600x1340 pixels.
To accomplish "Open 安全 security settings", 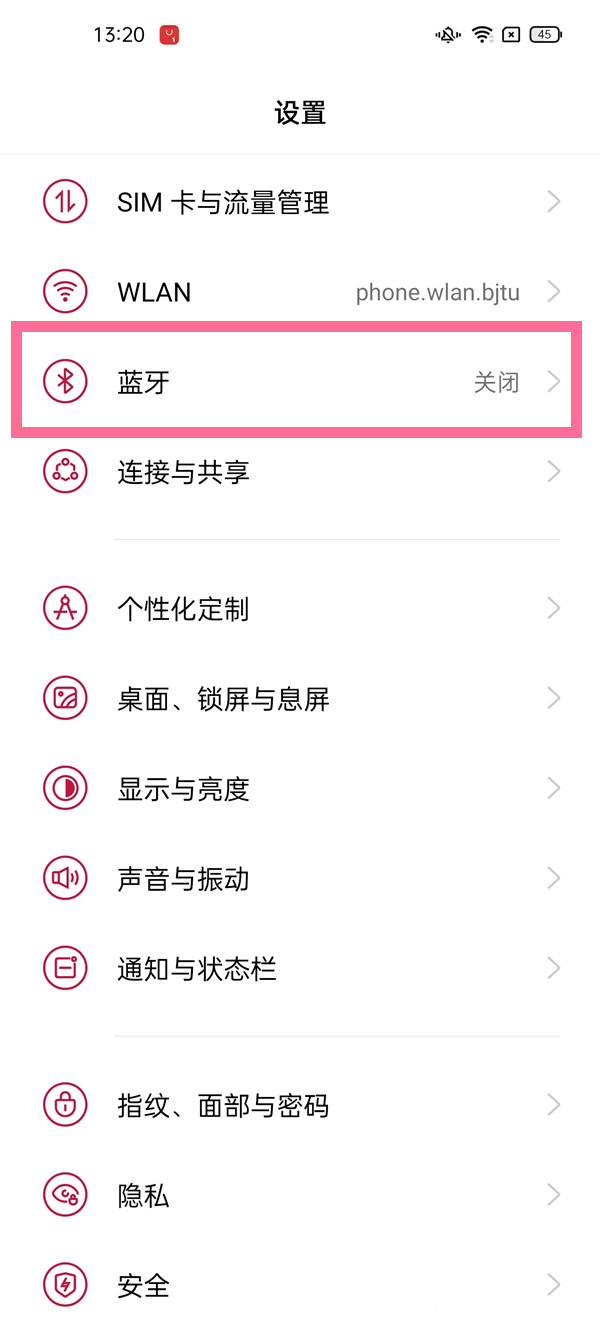I will click(300, 1285).
